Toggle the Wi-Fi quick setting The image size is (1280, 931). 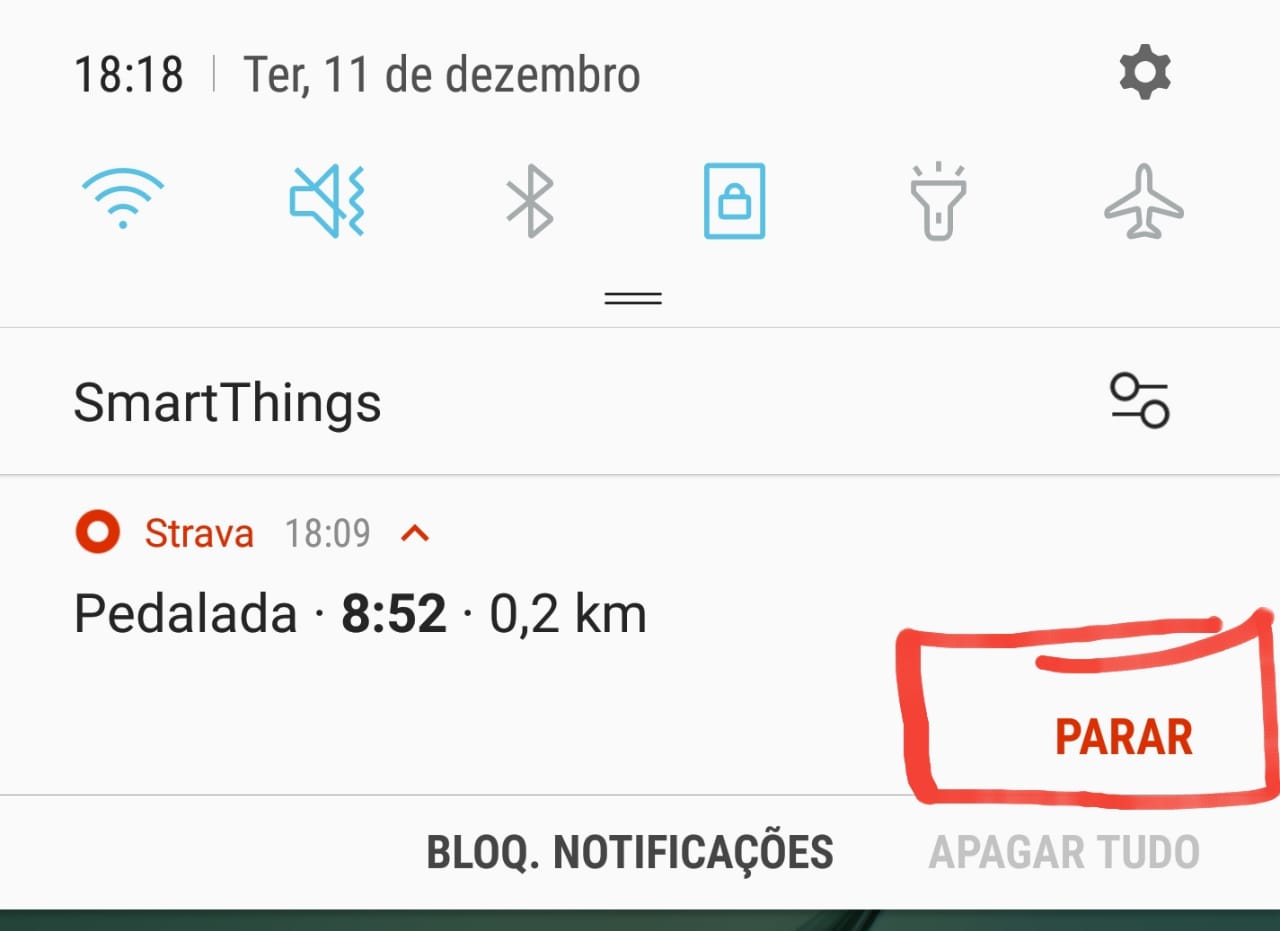[122, 200]
